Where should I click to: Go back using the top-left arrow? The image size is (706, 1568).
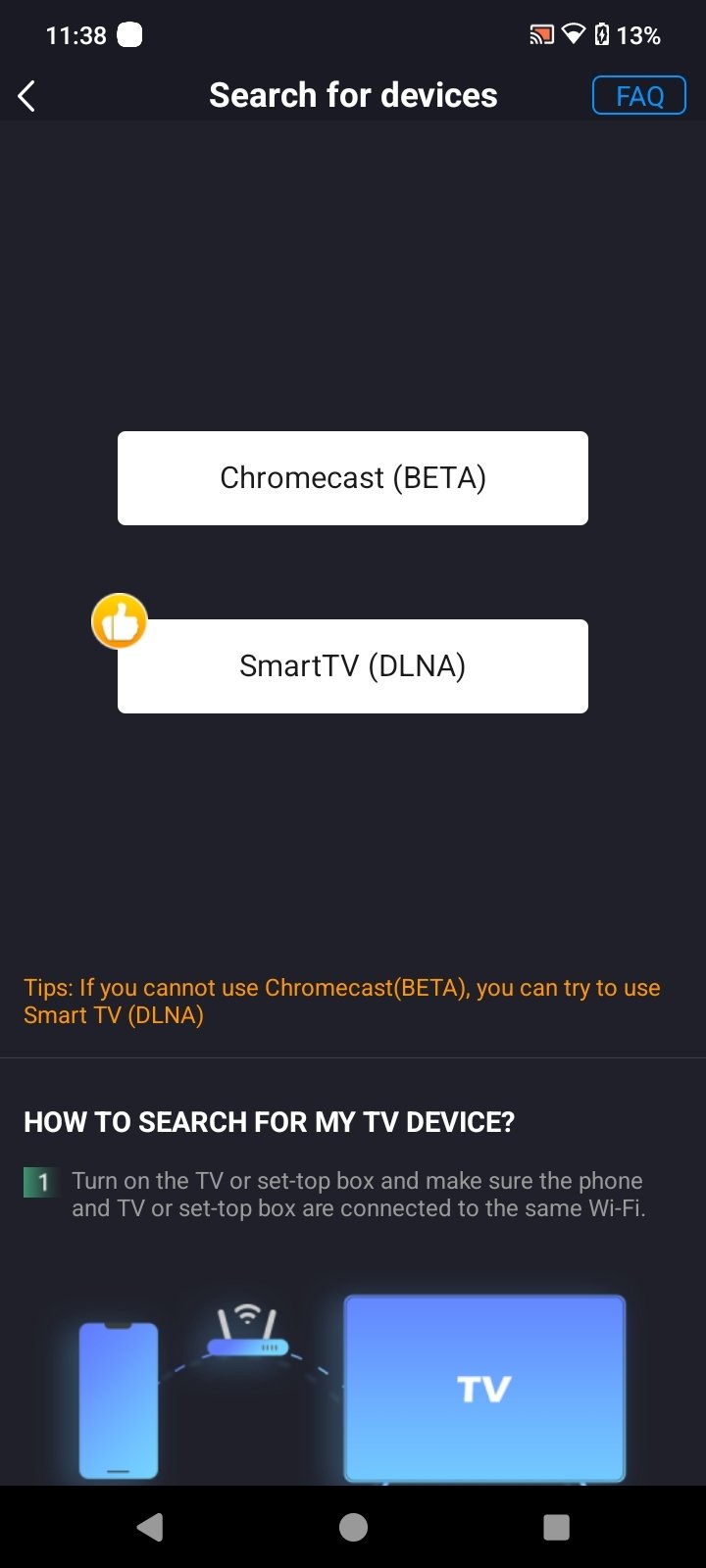tap(27, 96)
